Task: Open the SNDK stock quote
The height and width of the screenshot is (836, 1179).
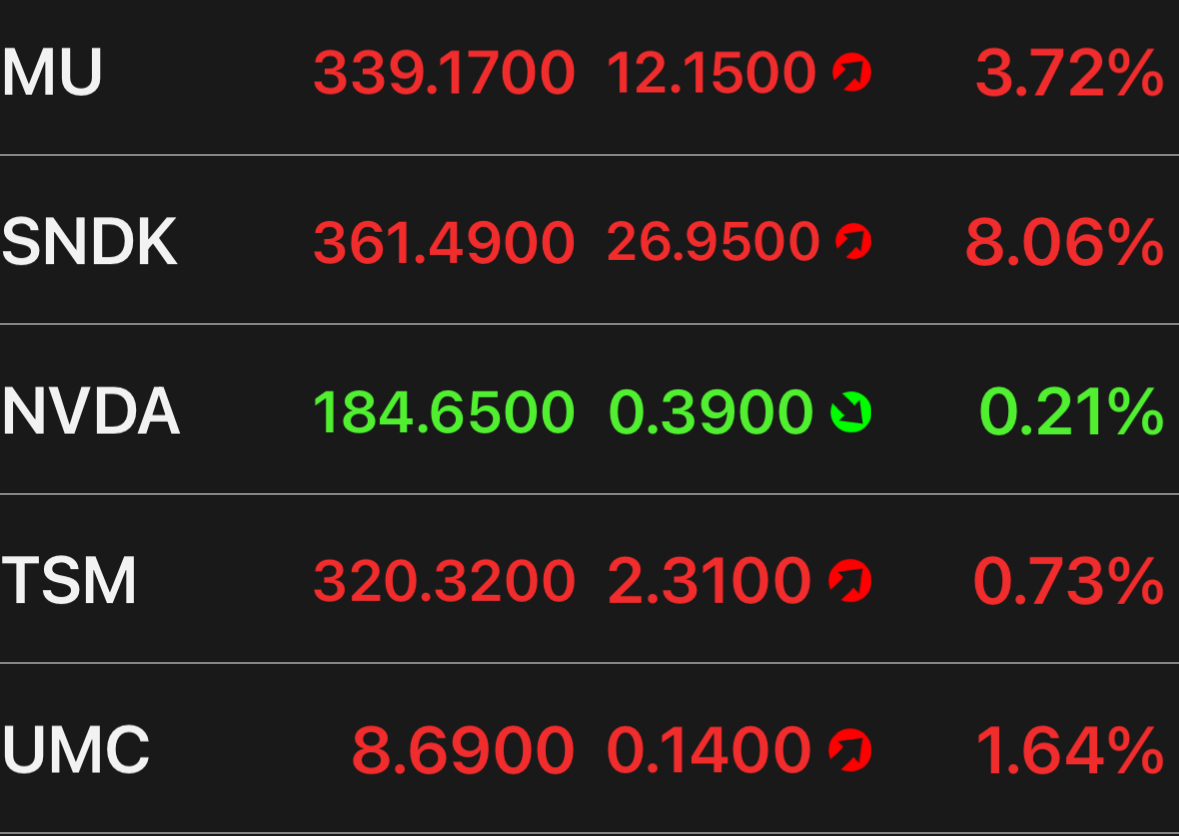Action: (590, 240)
